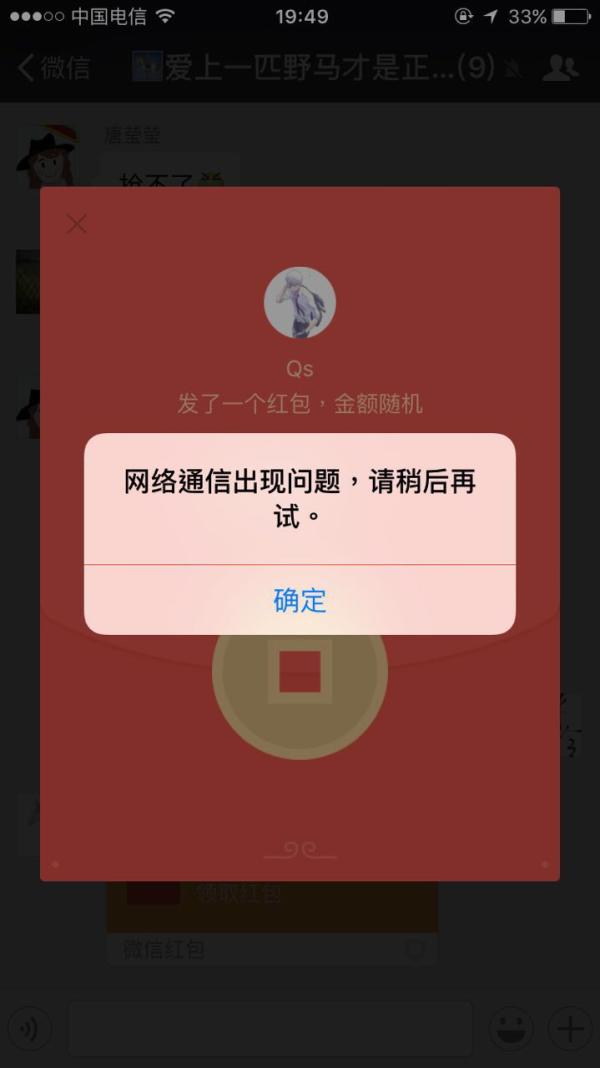600x1068 pixels.
Task: Tap 确定 to dismiss the network error alert
Action: pos(299,600)
